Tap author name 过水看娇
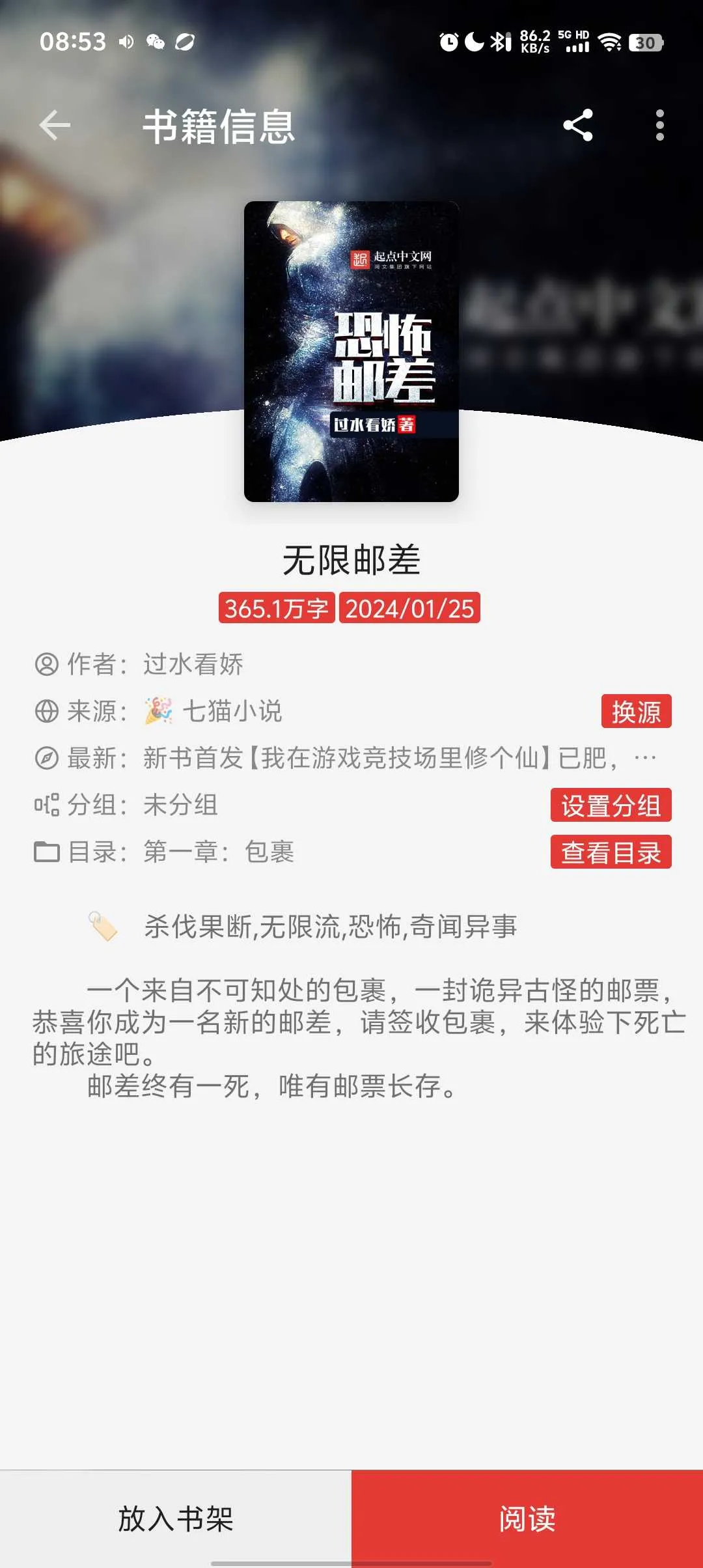 pos(193,664)
